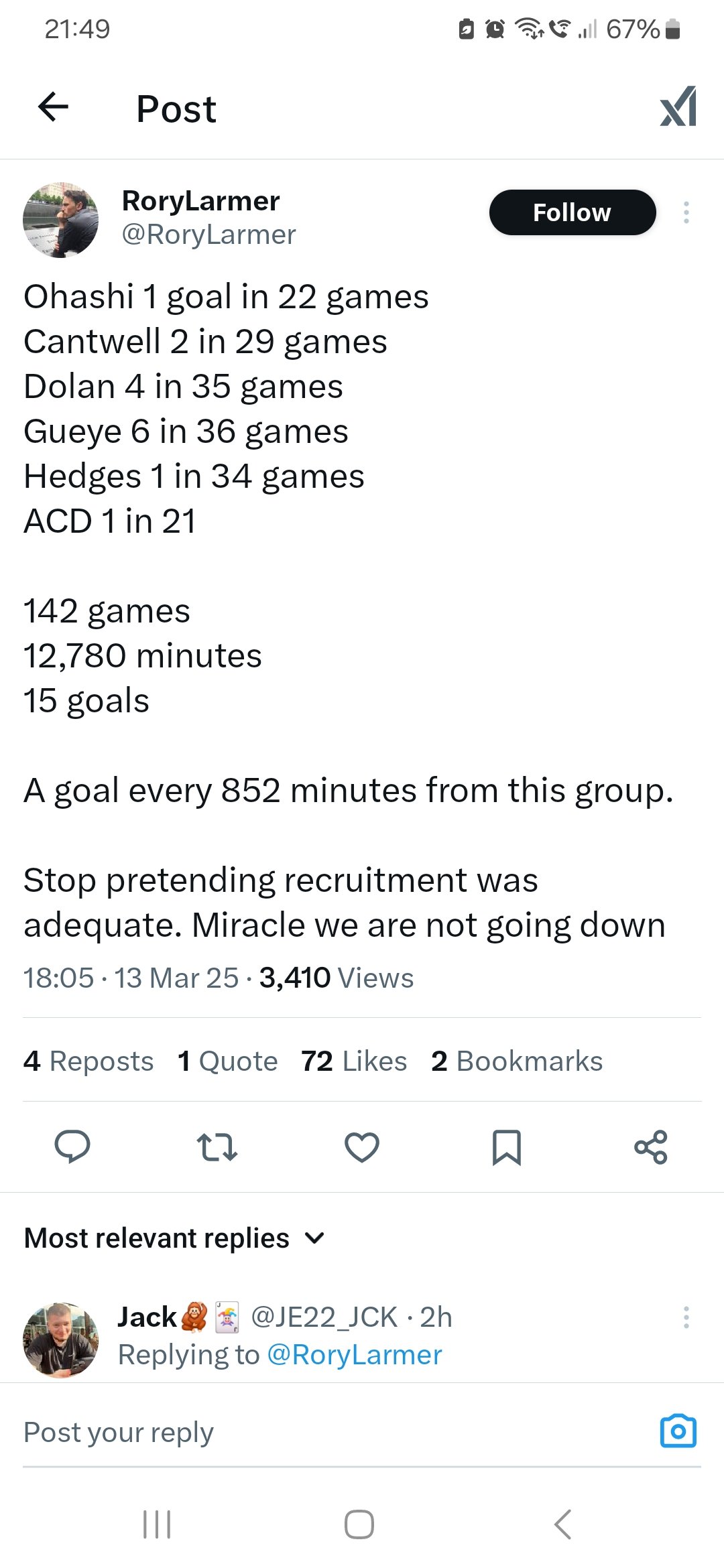Attach a photo with the camera icon

(x=678, y=1431)
